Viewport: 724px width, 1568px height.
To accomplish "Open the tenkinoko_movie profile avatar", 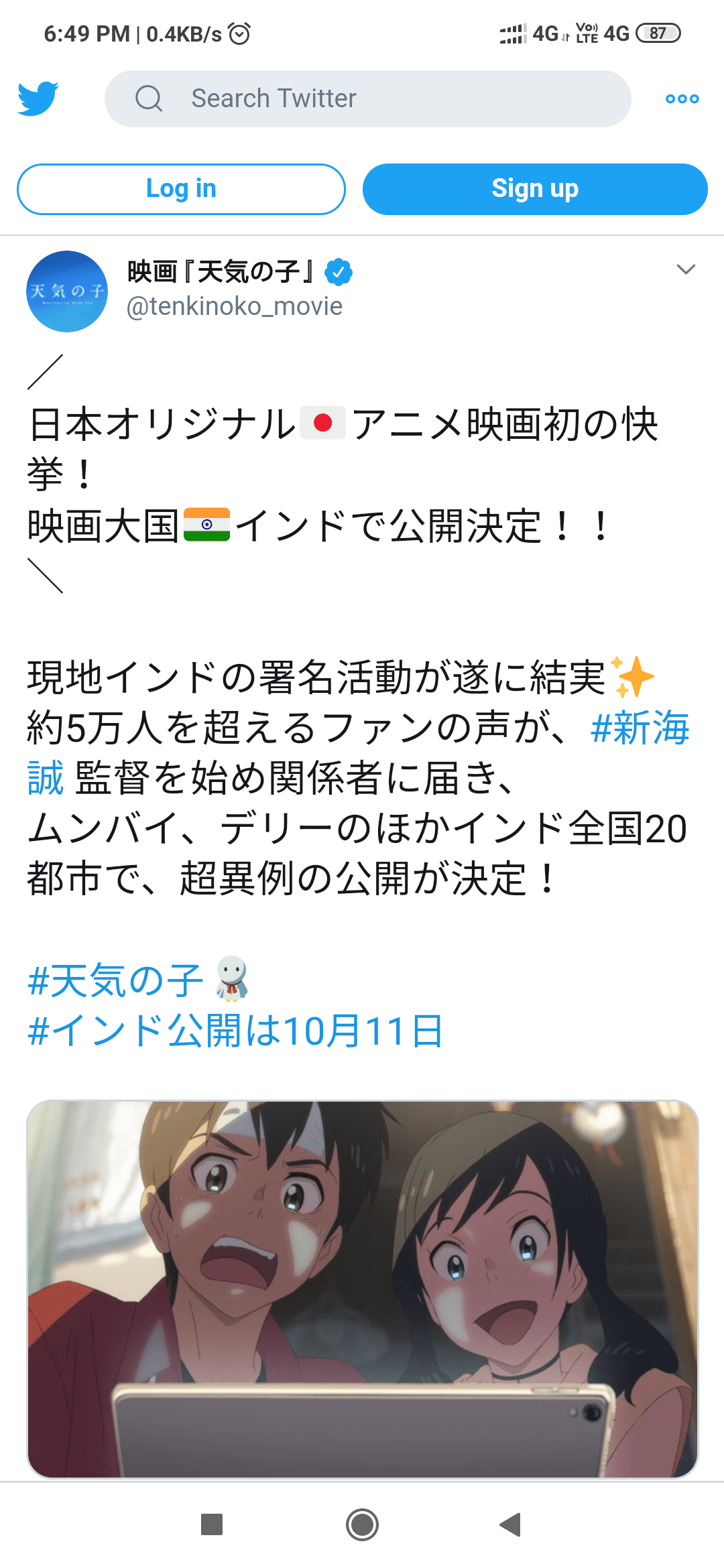I will (x=67, y=291).
